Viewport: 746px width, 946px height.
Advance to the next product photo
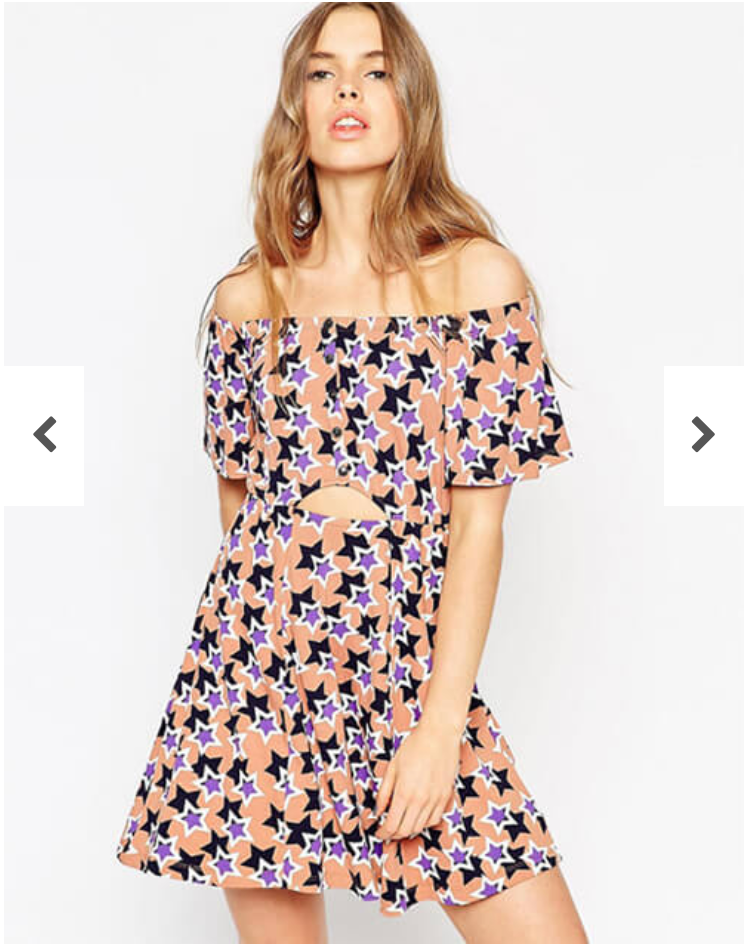coord(702,435)
